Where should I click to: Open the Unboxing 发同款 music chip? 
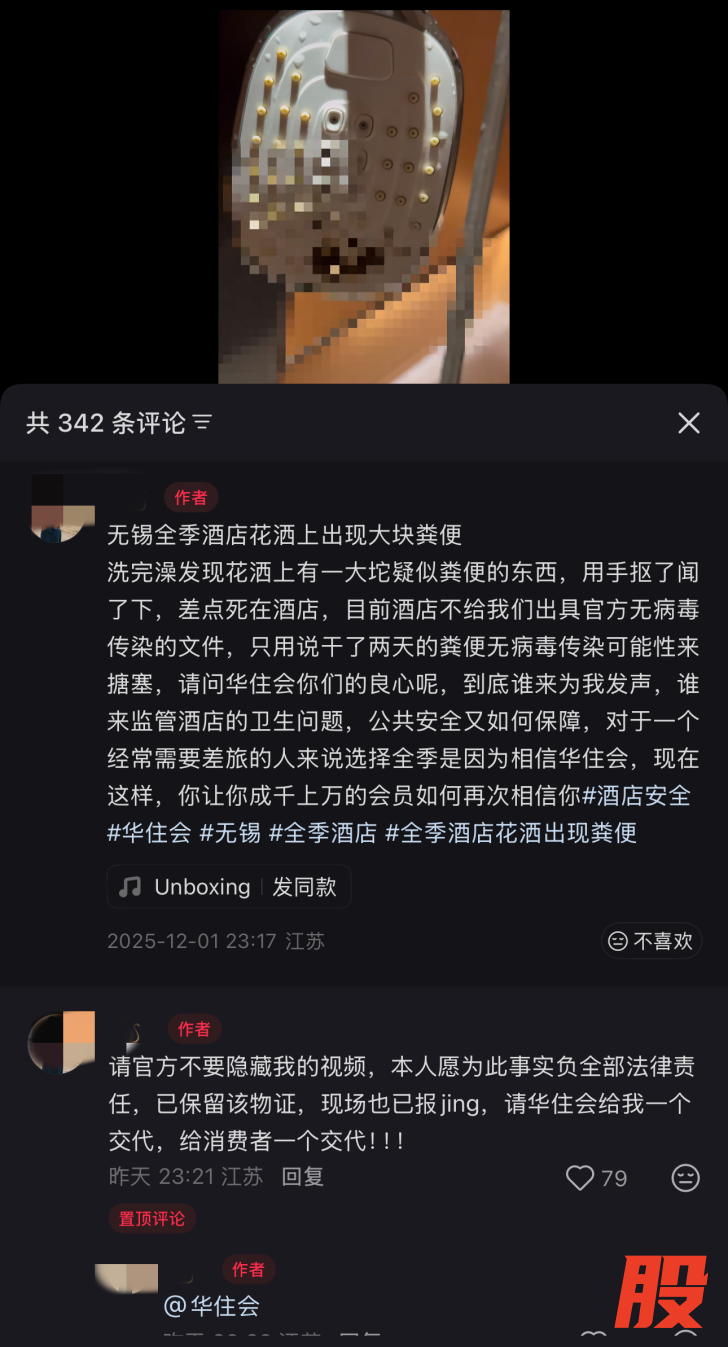click(229, 887)
